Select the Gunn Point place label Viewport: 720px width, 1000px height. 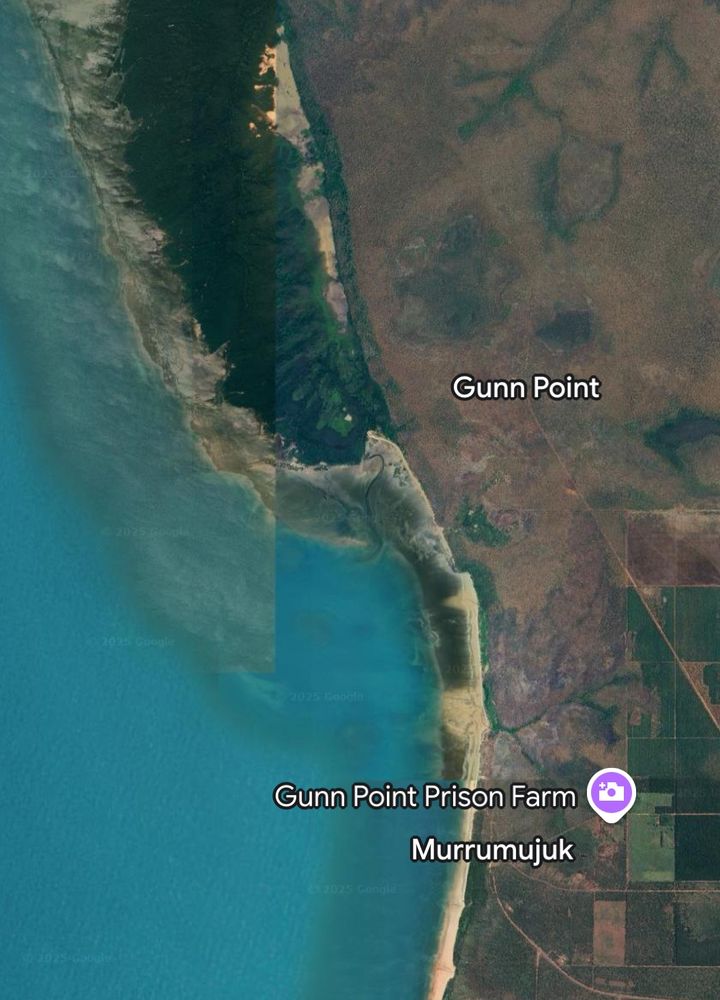pos(528,387)
